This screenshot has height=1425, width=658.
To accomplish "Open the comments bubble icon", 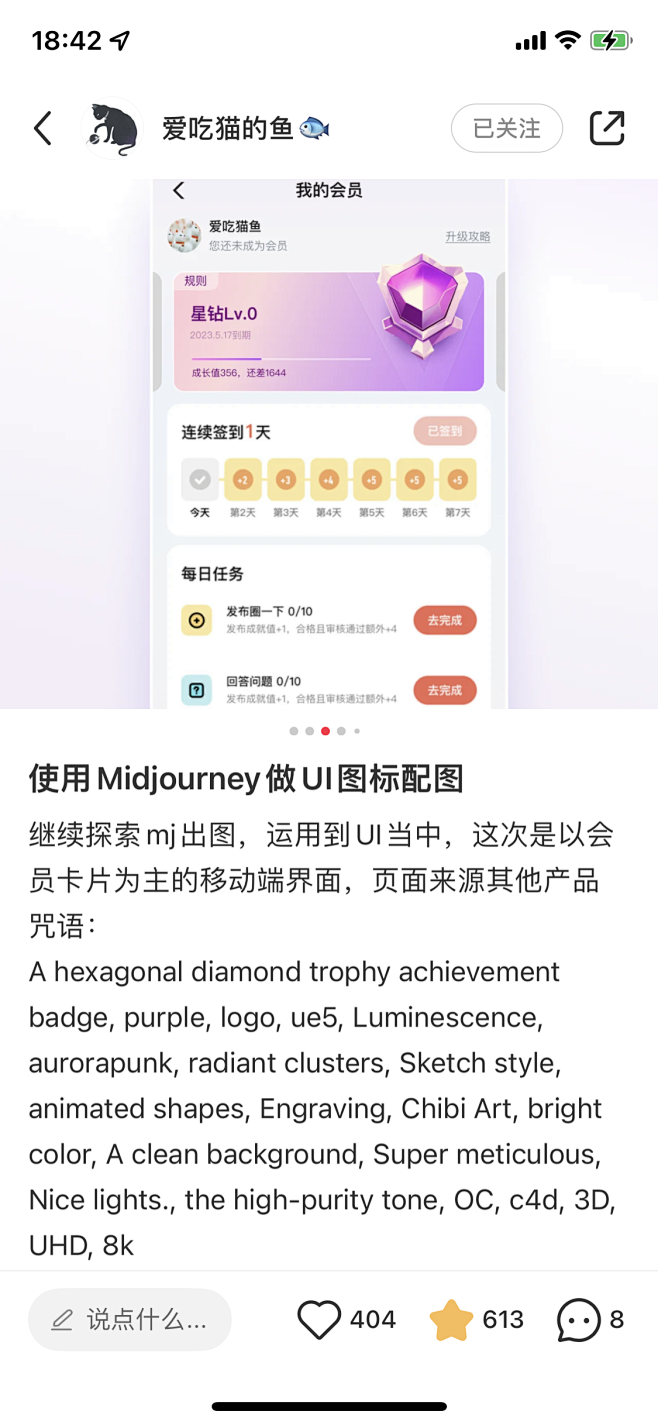I will click(x=579, y=1320).
